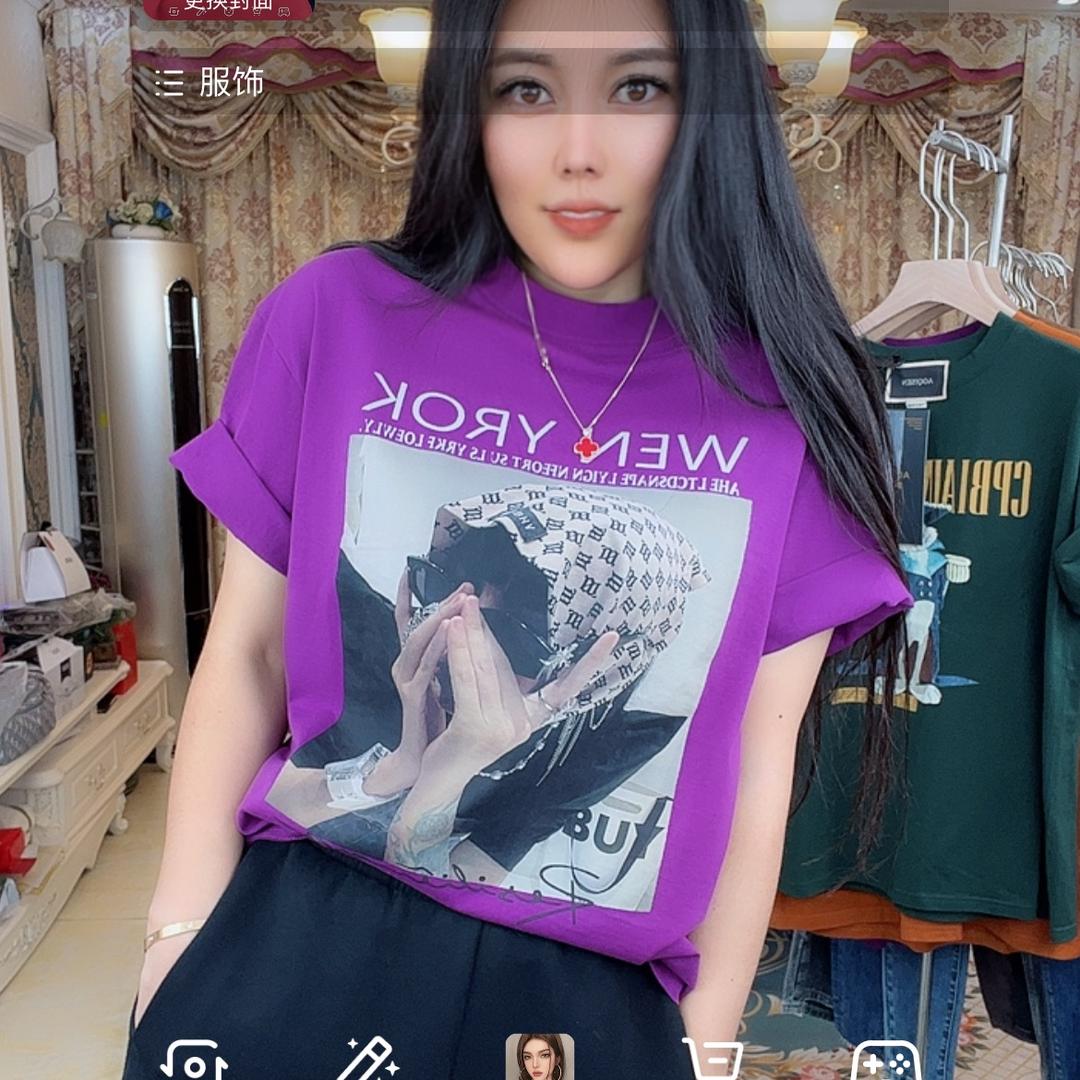
Task: Open the shopping cart
Action: tap(713, 1060)
